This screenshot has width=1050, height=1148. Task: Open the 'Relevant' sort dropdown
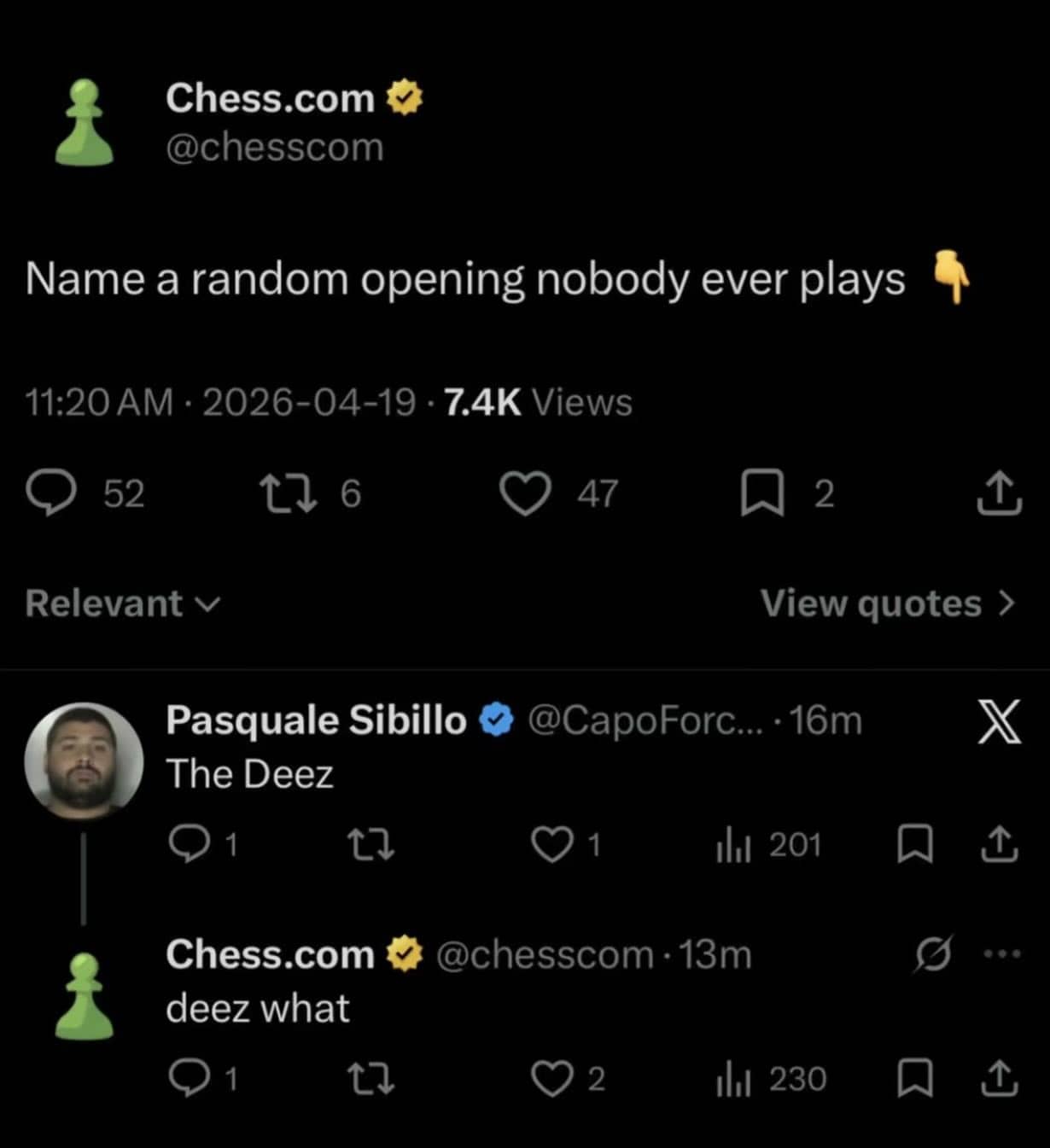point(120,603)
